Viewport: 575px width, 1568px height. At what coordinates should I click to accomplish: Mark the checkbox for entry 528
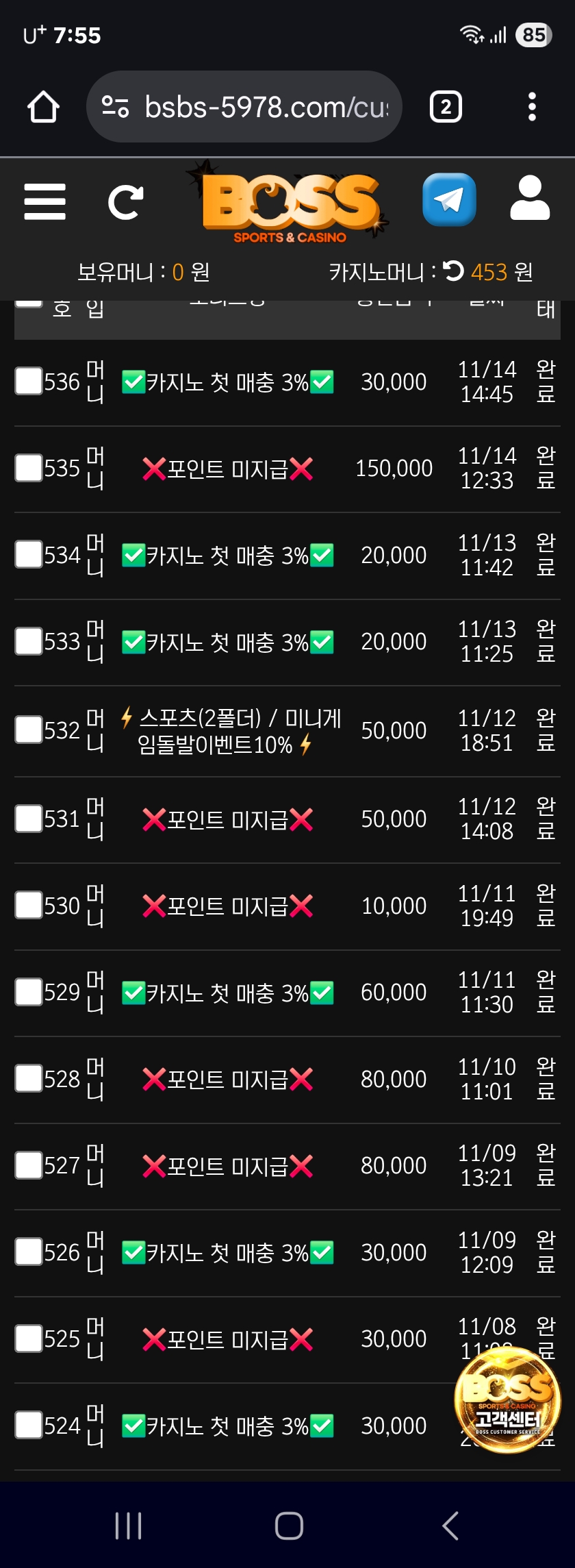(x=29, y=1078)
